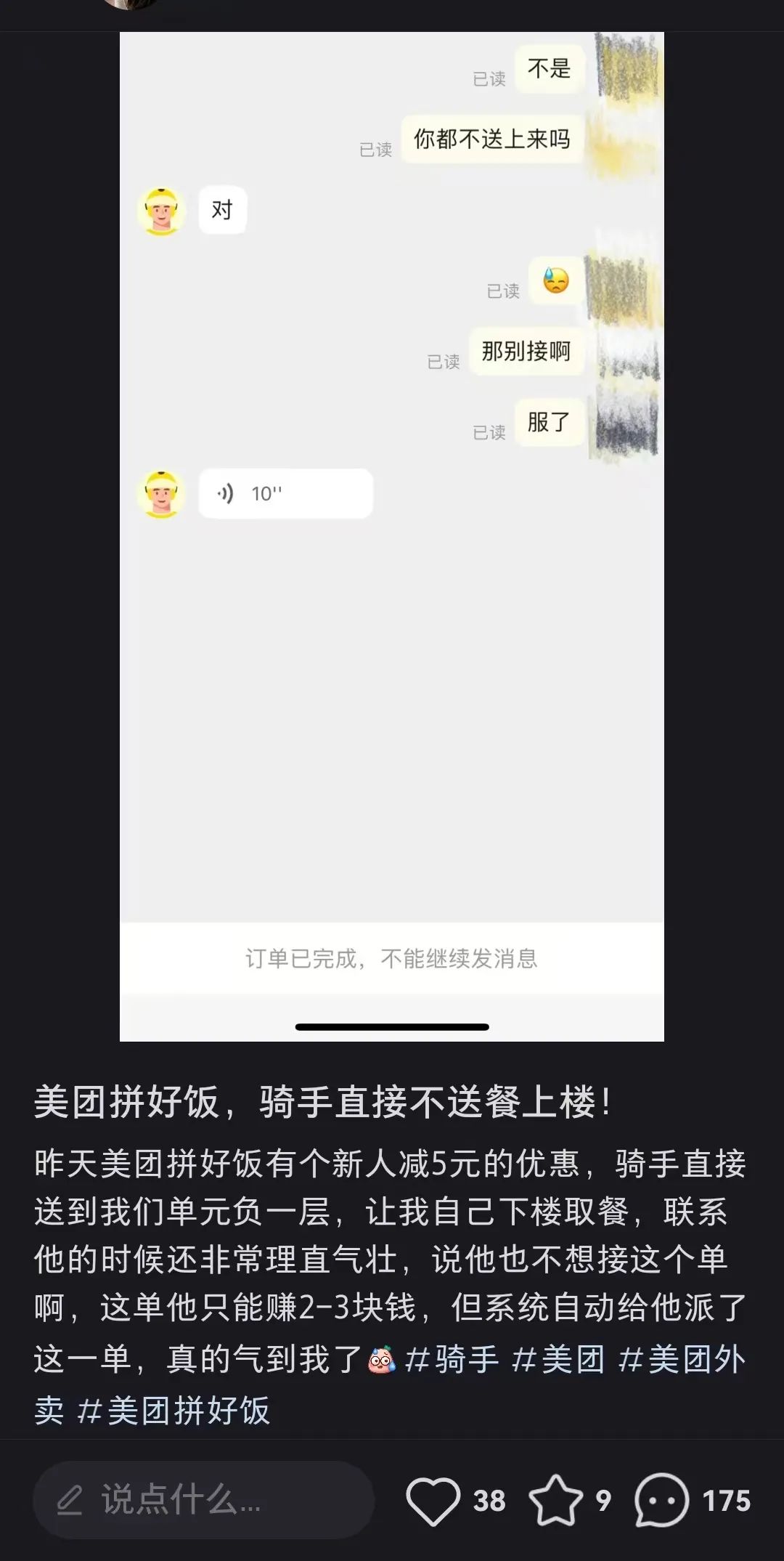This screenshot has width=784, height=1561.
Task: Open the comments bubble showing 175
Action: [661, 1499]
